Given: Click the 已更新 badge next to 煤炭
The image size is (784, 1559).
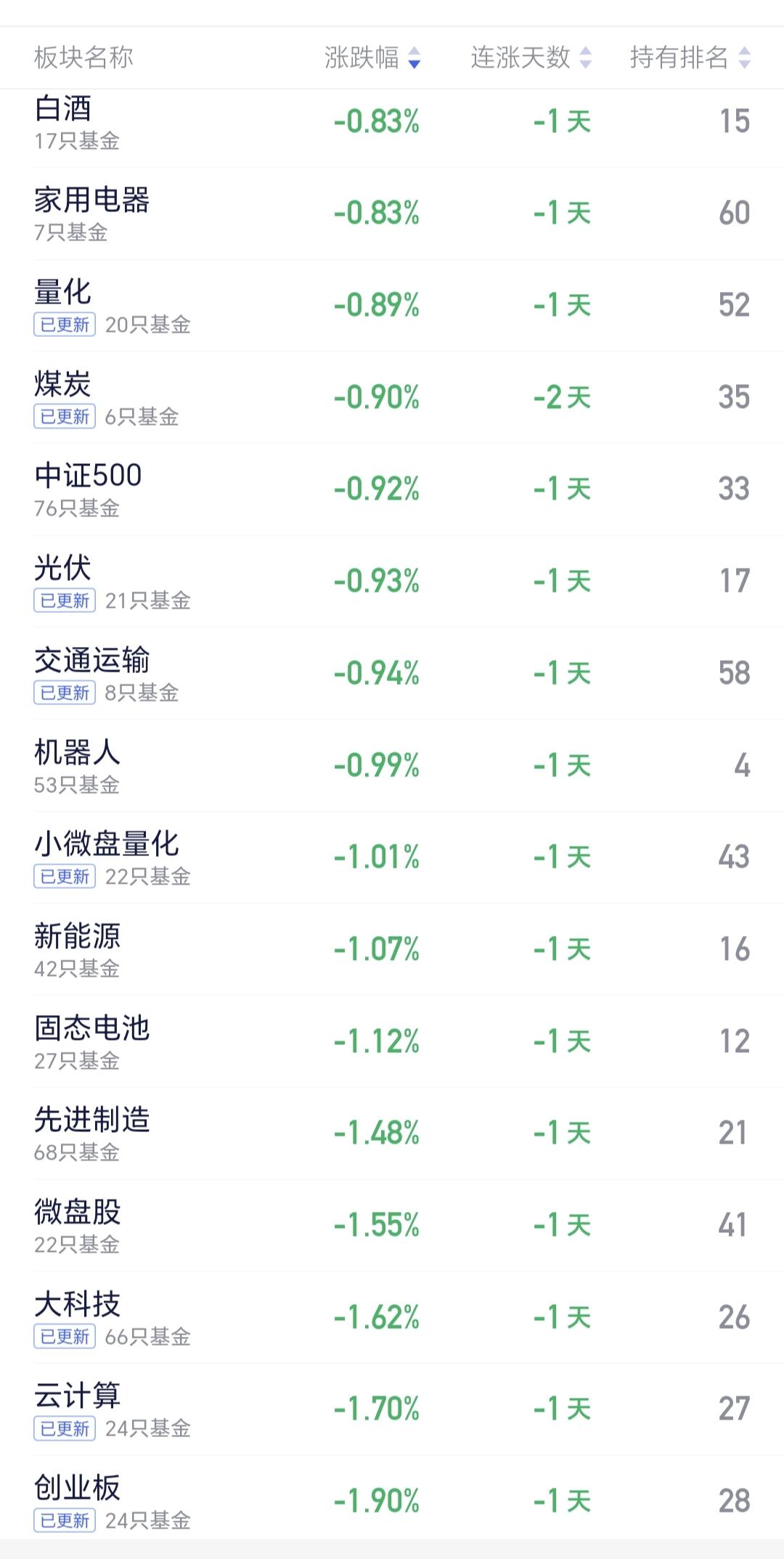Looking at the screenshot, I should [64, 418].
